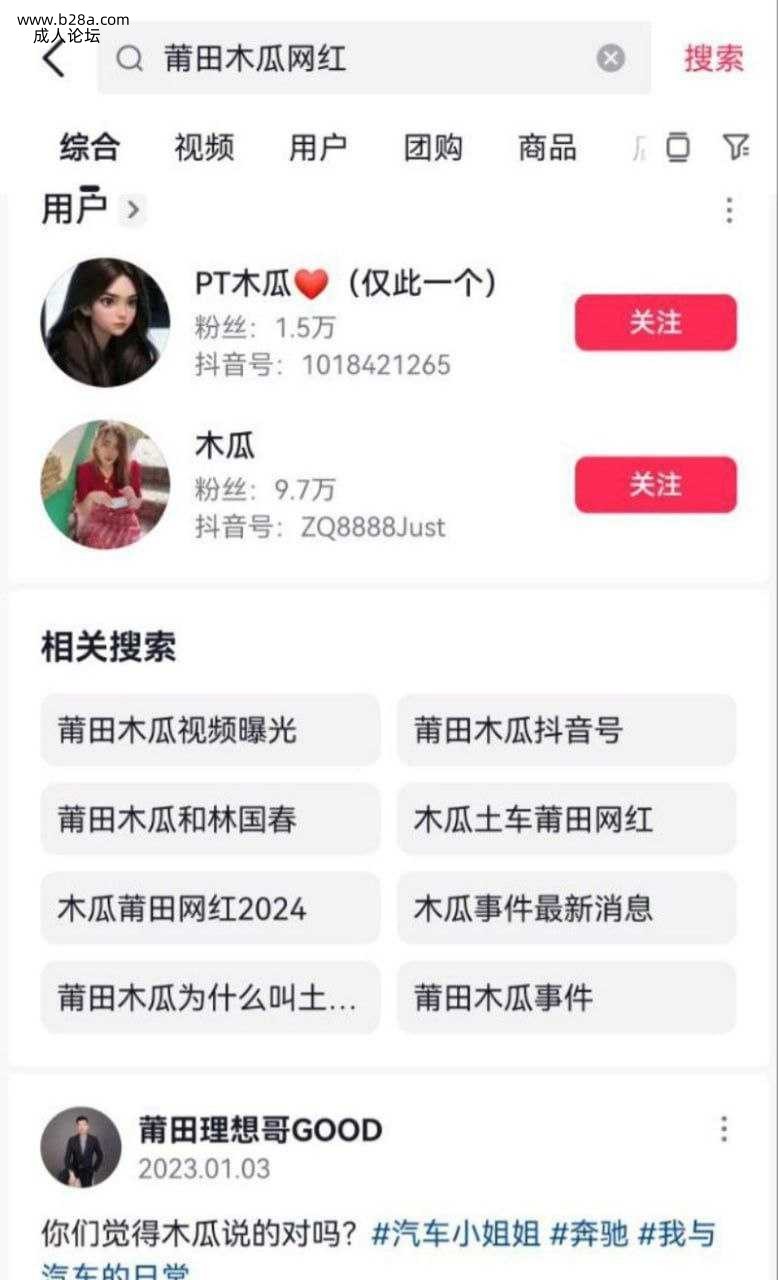Tap the red 搜索 button
Image resolution: width=778 pixels, height=1280 pixels.
pos(713,58)
